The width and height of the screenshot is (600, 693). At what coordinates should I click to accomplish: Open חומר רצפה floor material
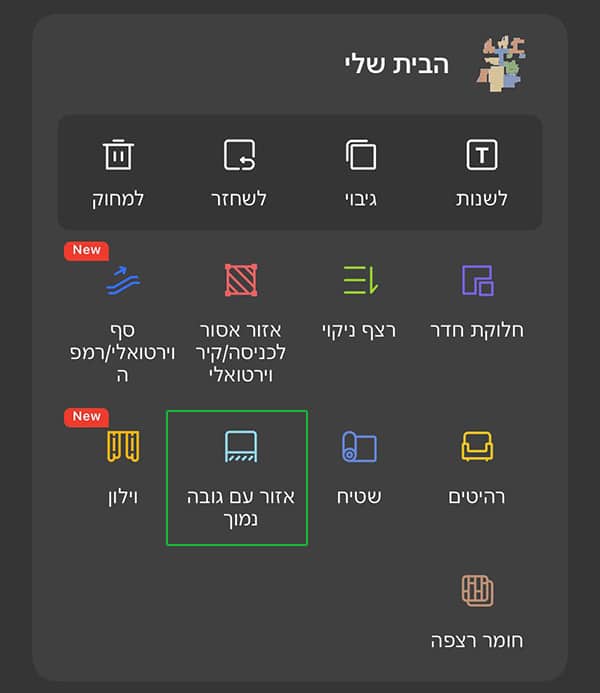coord(477,609)
